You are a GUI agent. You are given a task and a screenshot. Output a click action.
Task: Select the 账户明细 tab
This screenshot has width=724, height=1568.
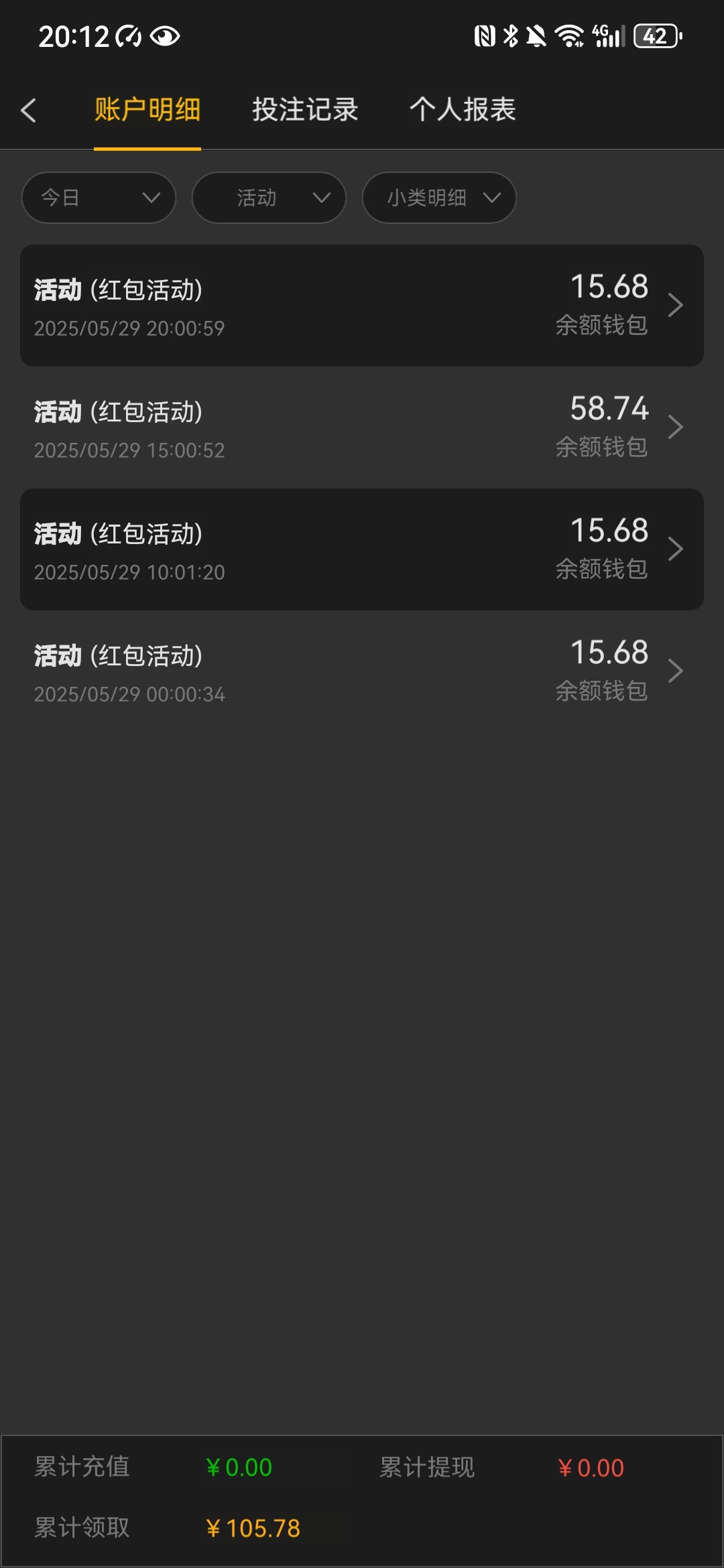coord(147,109)
